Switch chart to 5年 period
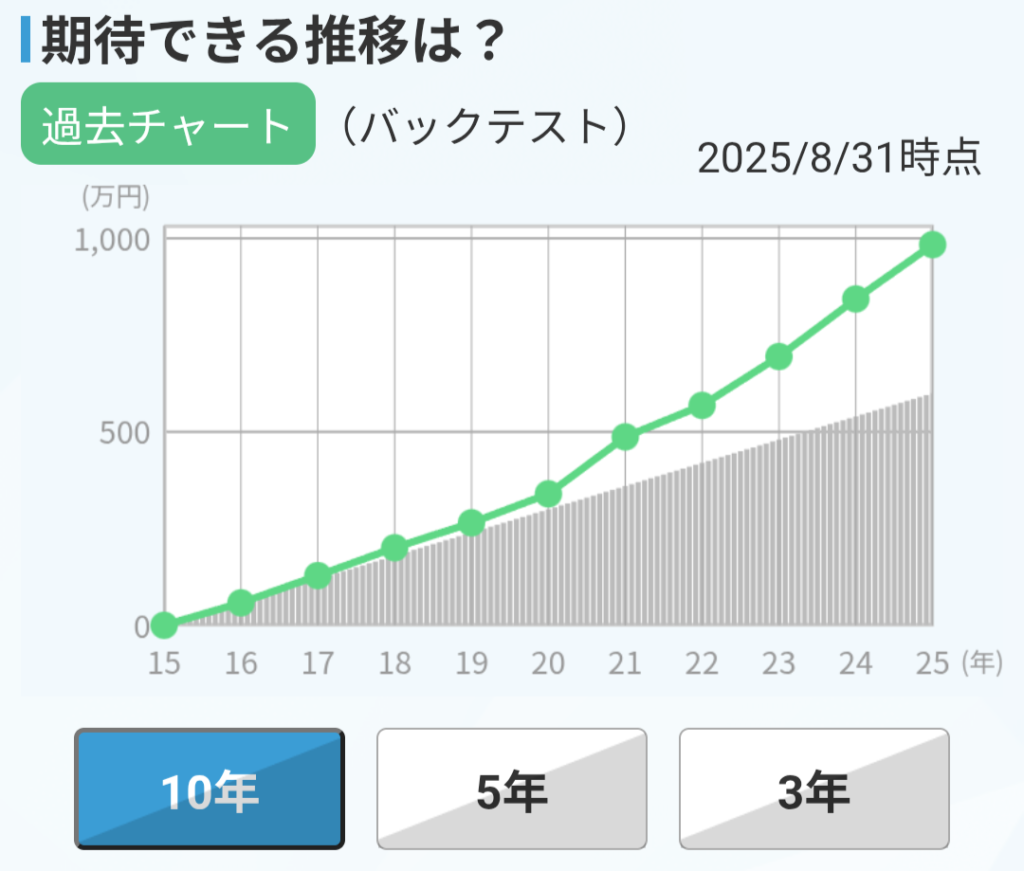This screenshot has width=1024, height=871. coord(512,789)
